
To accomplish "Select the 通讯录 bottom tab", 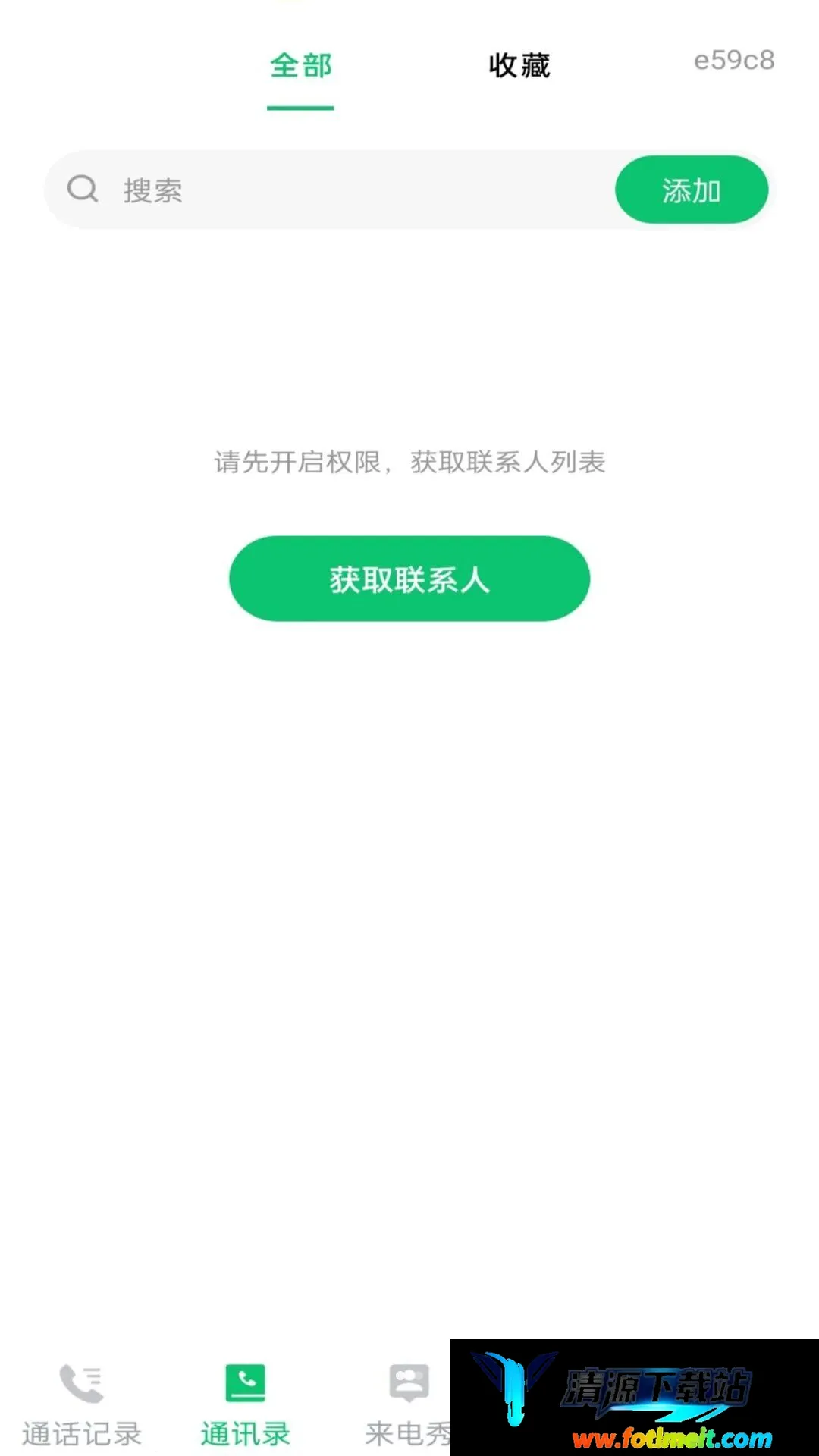I will point(246,1404).
